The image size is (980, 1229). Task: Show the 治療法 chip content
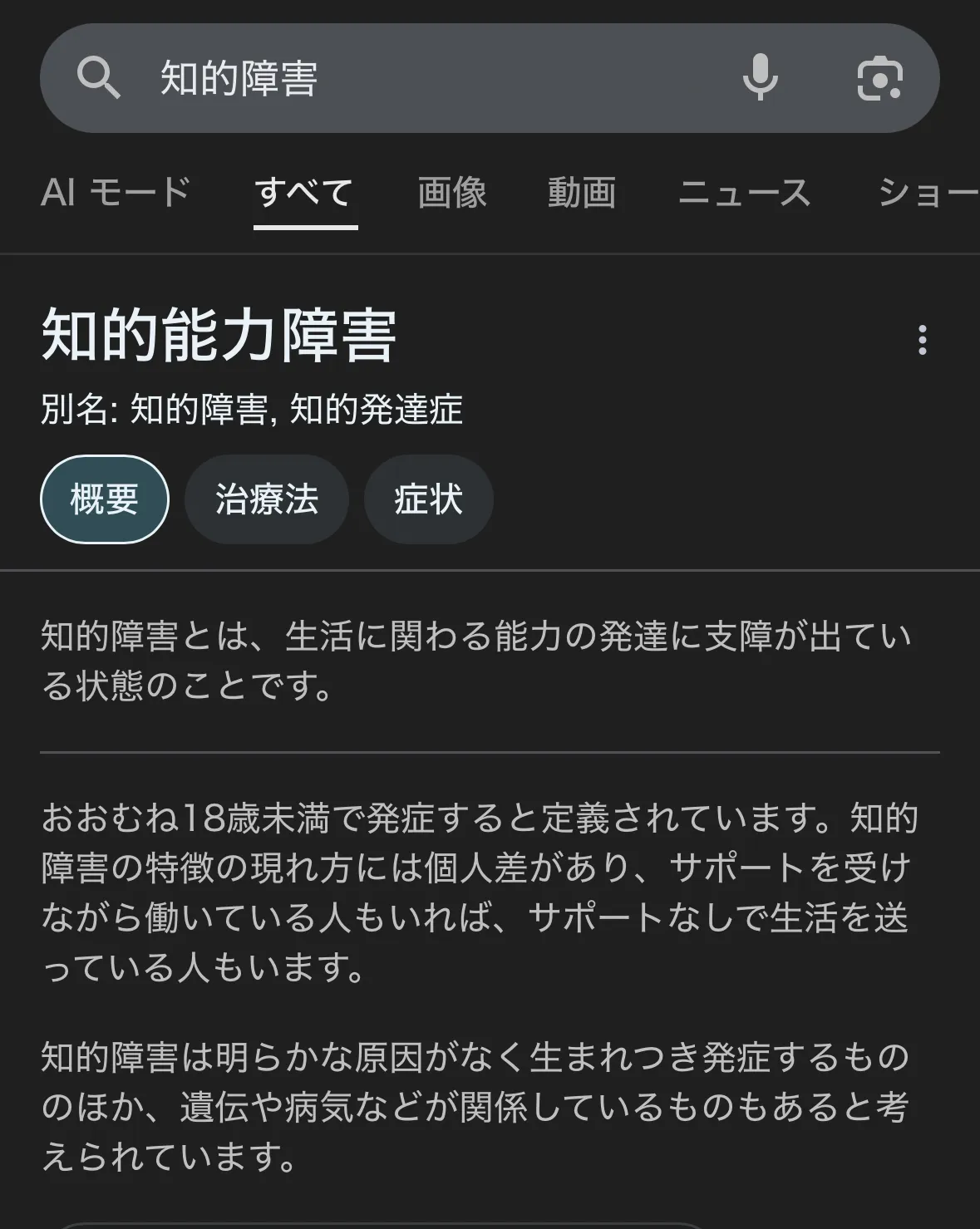click(x=266, y=499)
